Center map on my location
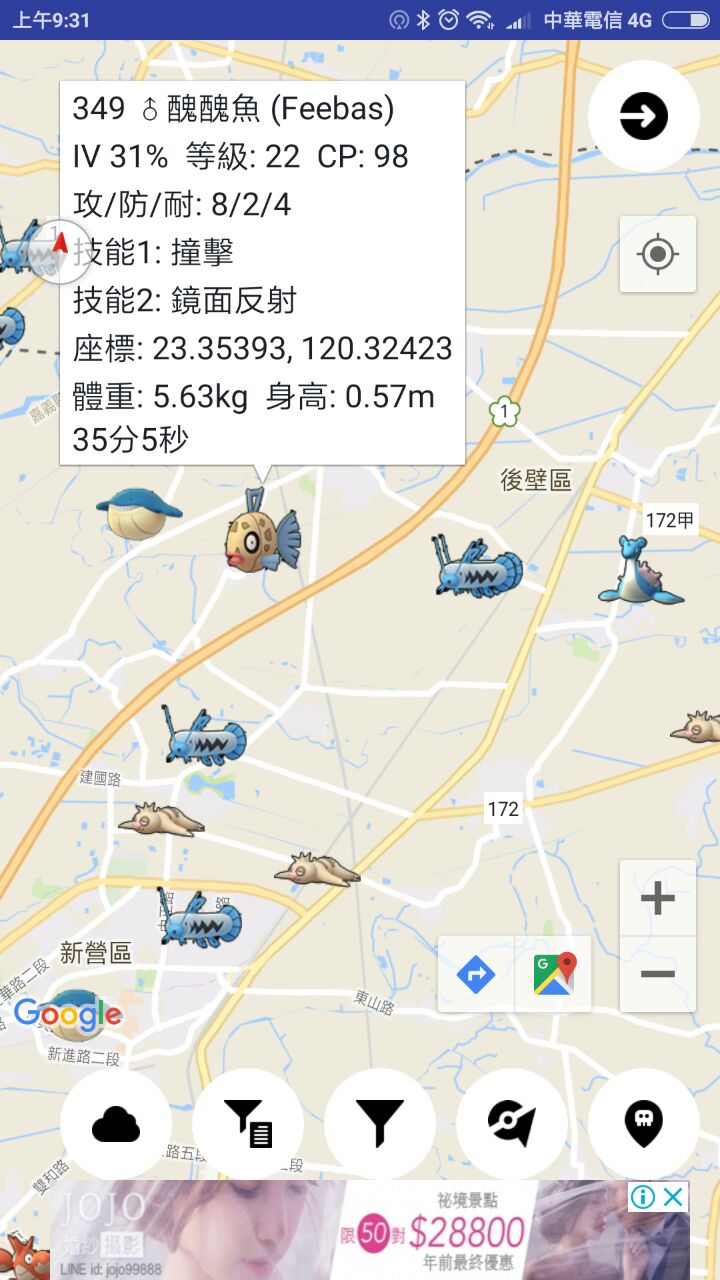This screenshot has width=720, height=1280. click(657, 254)
